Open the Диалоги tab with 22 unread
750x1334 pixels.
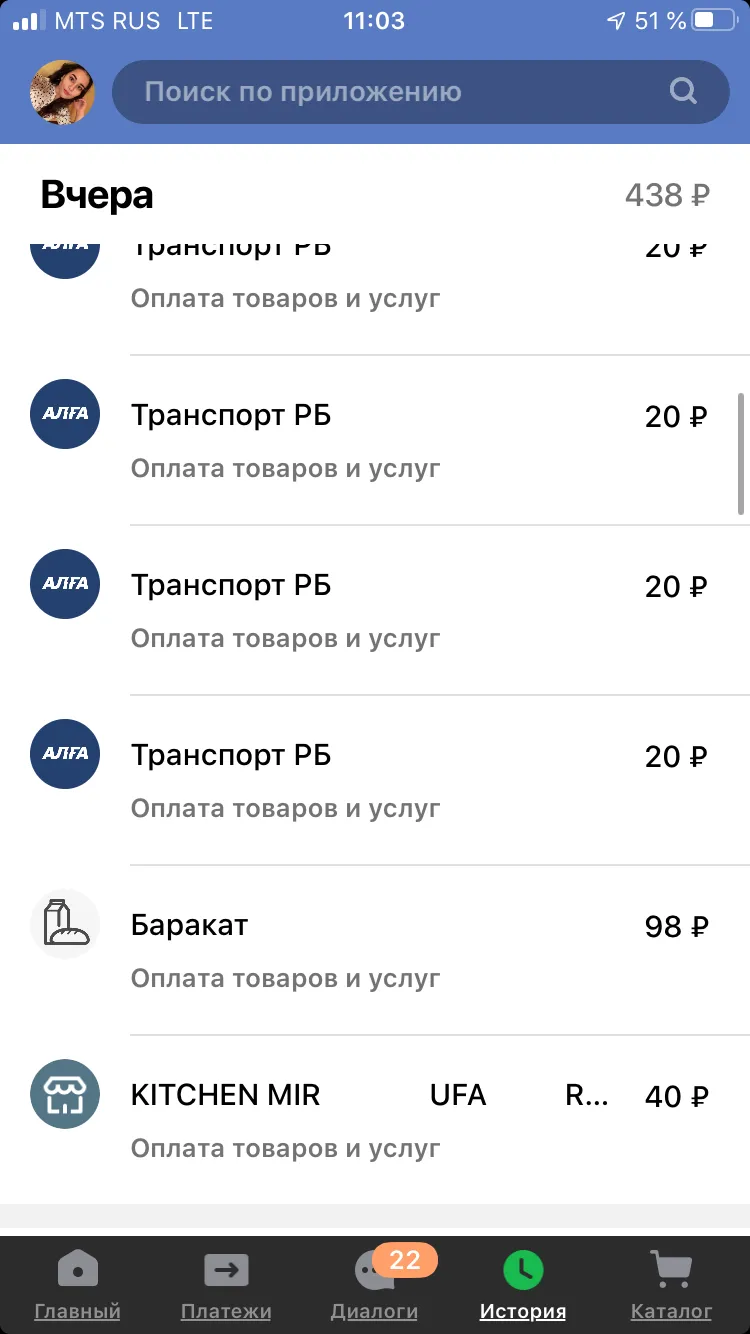click(x=376, y=1286)
